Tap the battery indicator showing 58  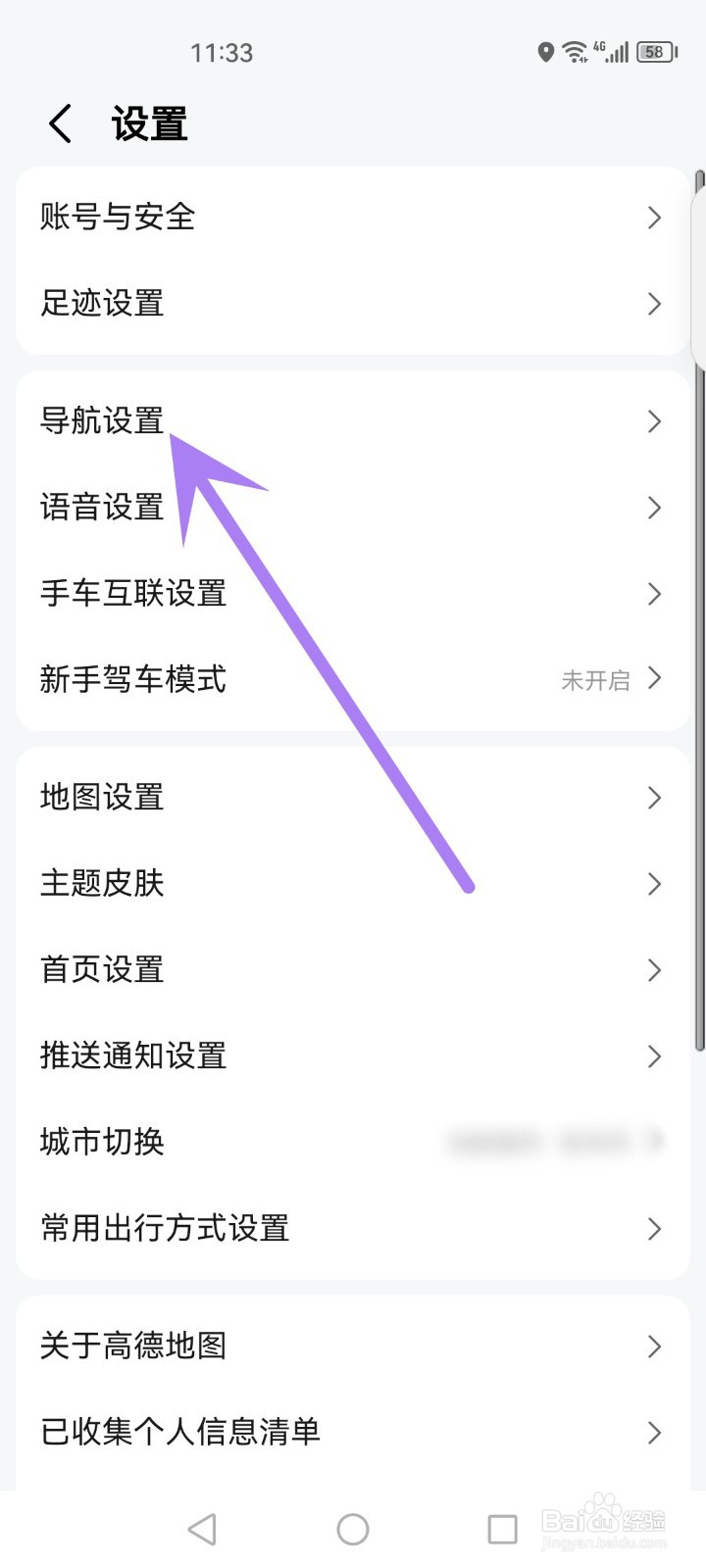[x=652, y=52]
